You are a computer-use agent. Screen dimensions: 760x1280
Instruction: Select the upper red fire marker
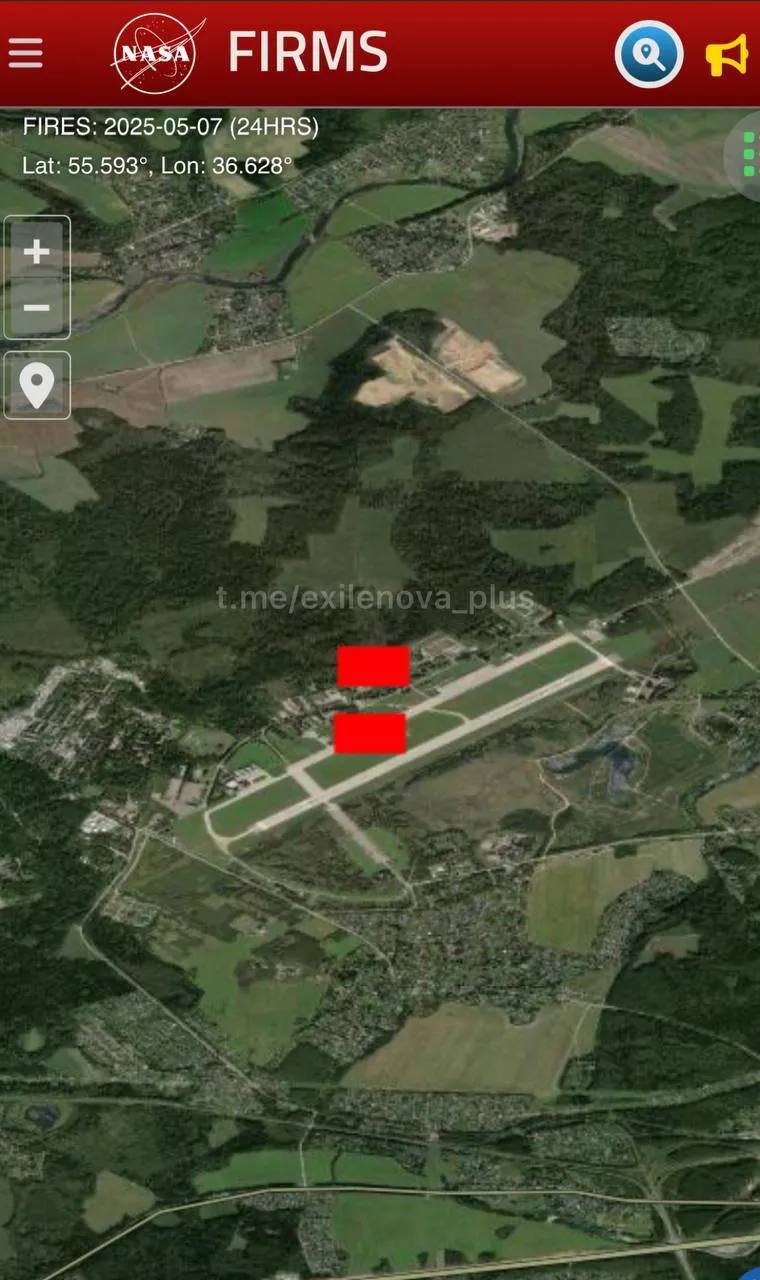pyautogui.click(x=373, y=667)
